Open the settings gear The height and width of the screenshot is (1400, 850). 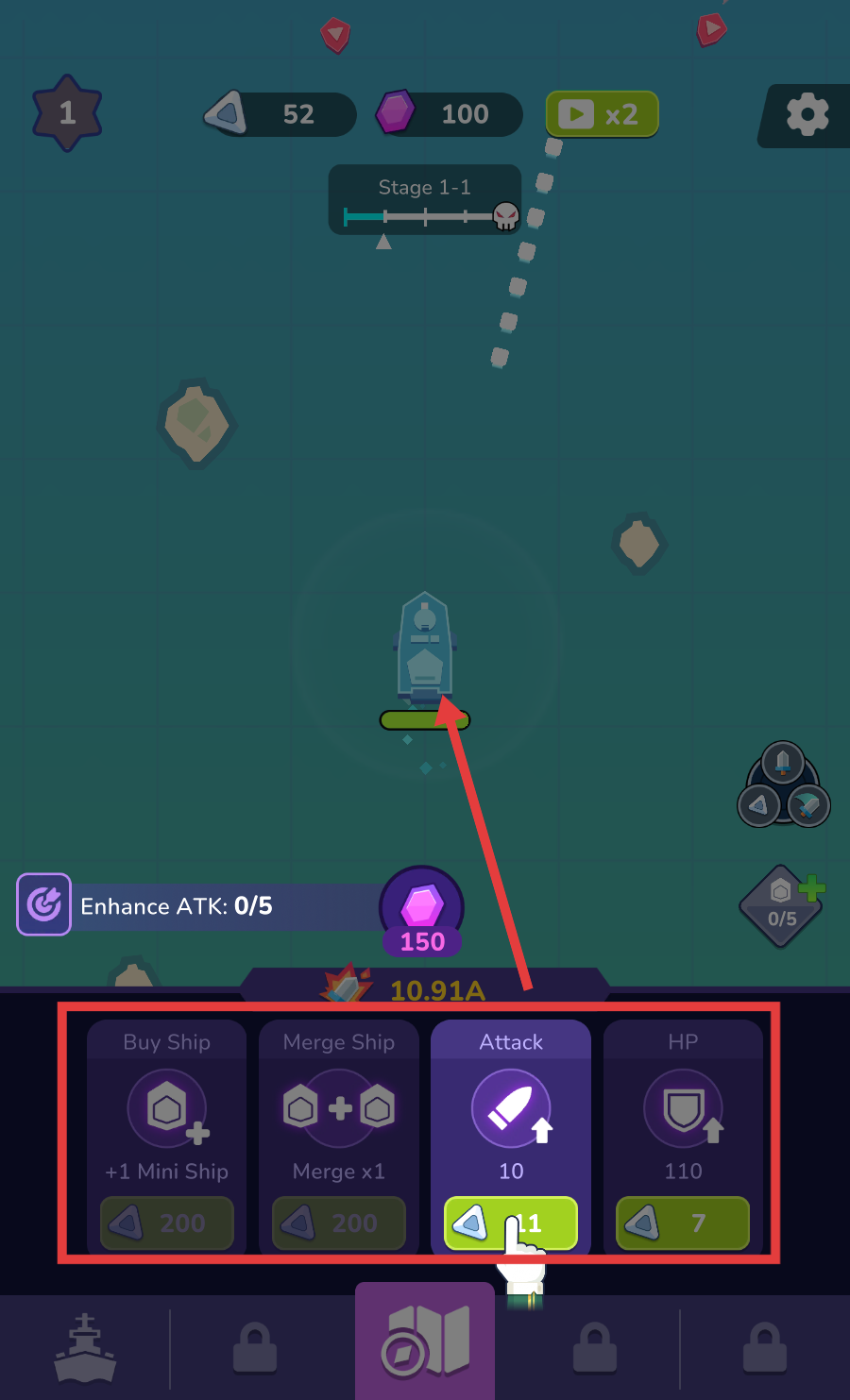(x=807, y=115)
